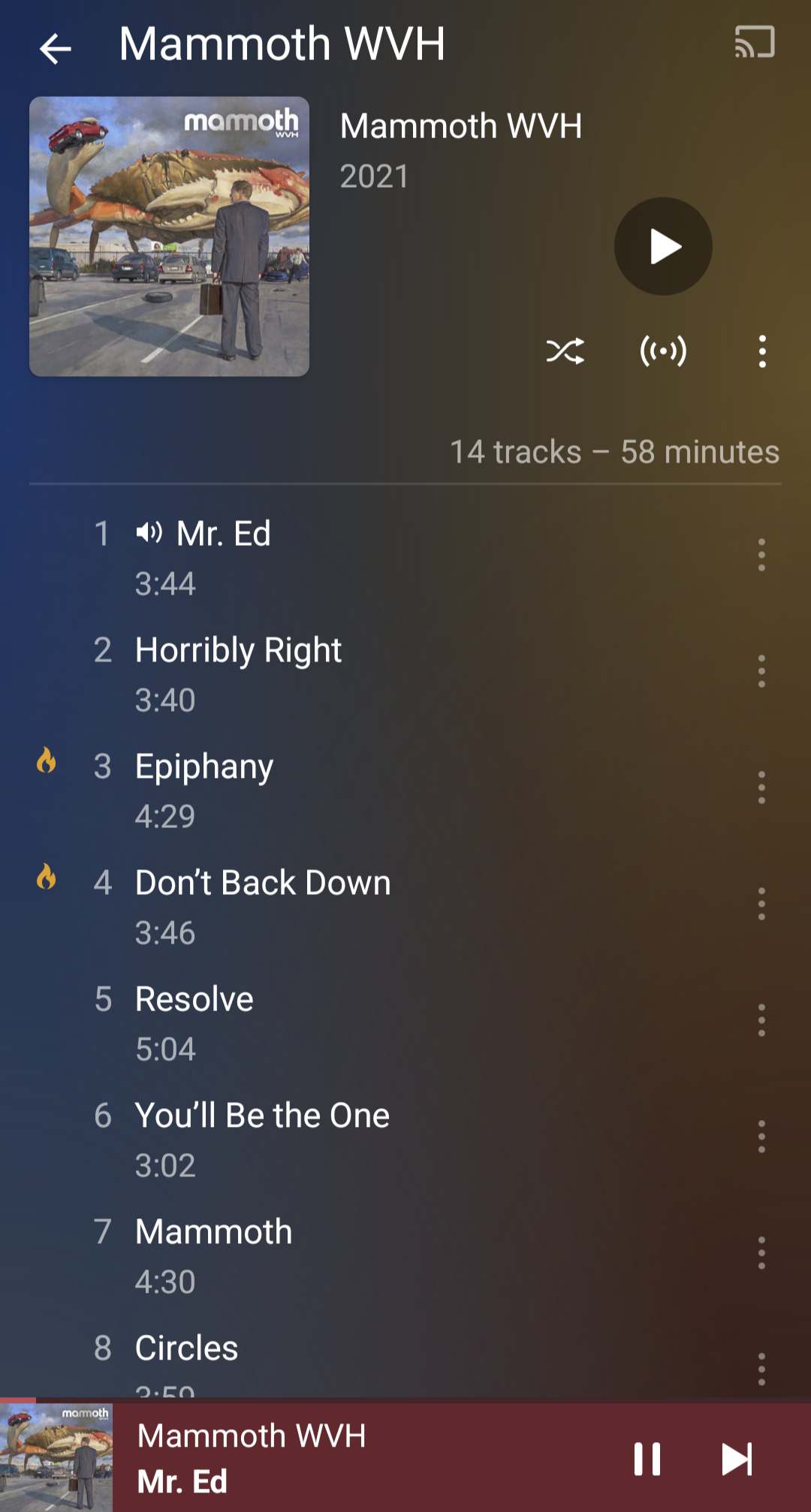The image size is (811, 1512).
Task: Open the now playing mini player
Action: [360, 1458]
